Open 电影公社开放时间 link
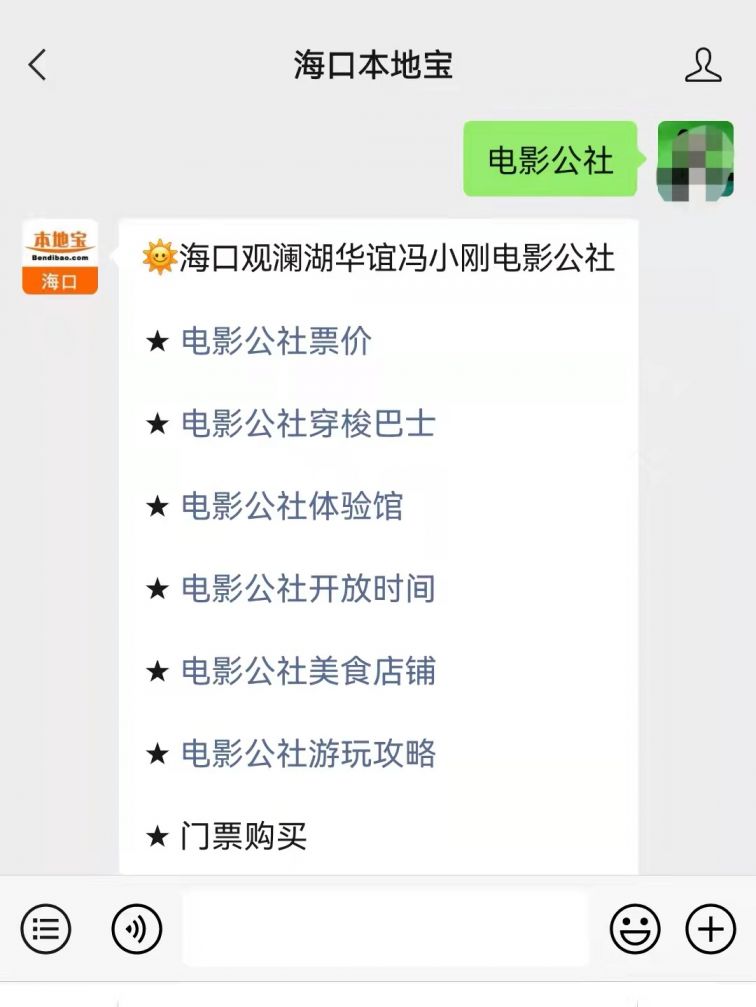This screenshot has height=1007, width=756. coord(308,588)
